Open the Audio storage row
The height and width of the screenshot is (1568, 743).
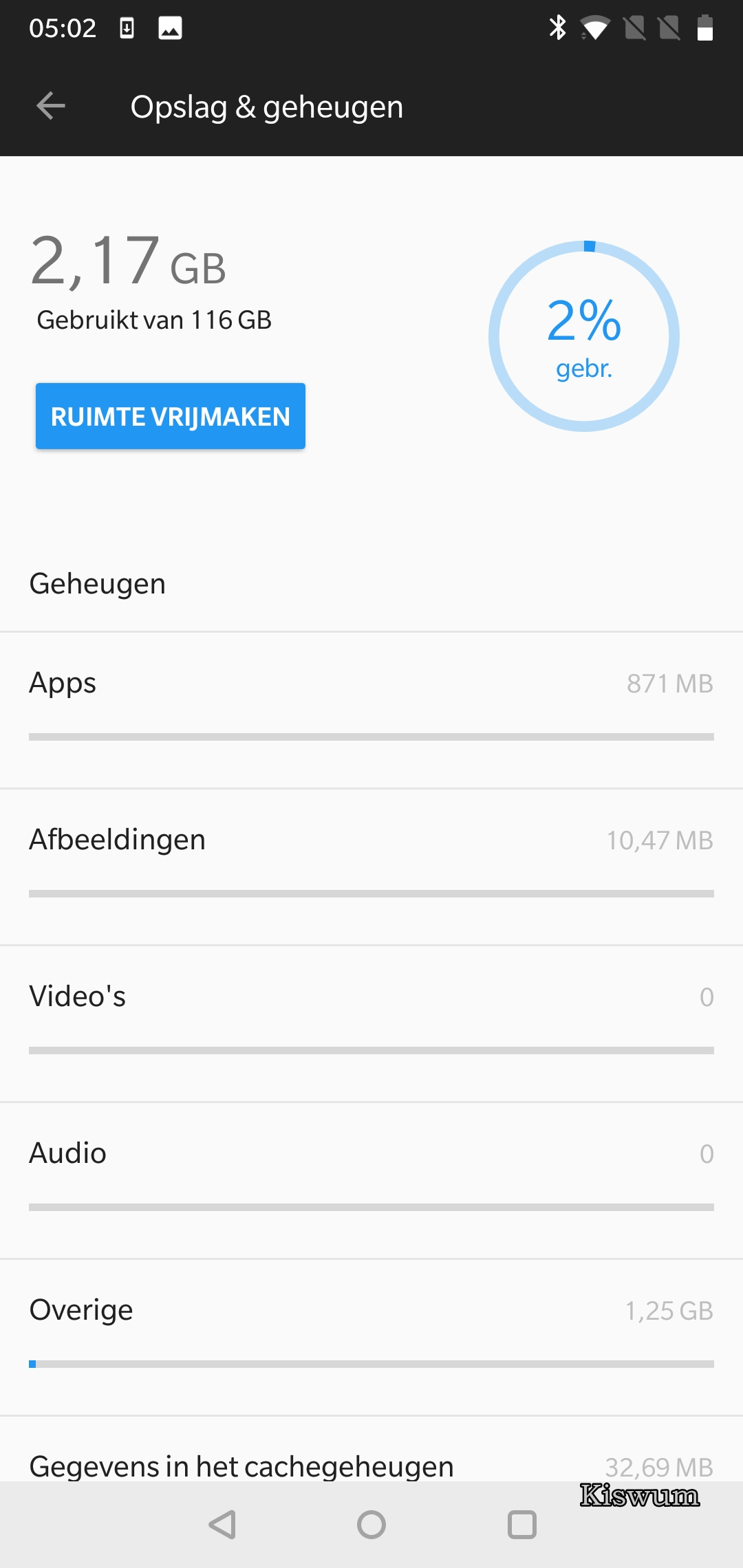tap(371, 1181)
